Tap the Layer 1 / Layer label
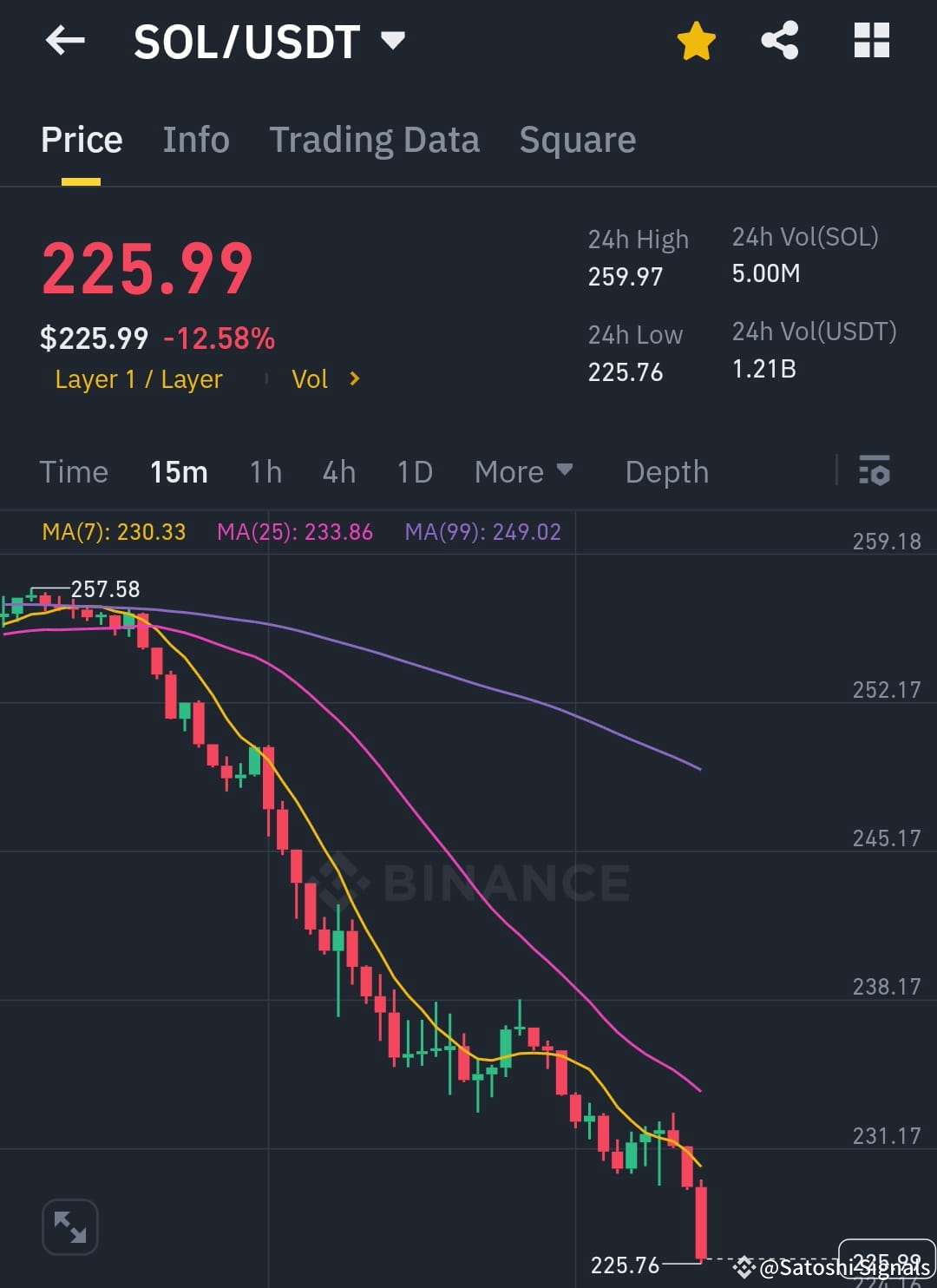Screen dimensions: 937x1288 pyautogui.click(x=138, y=378)
